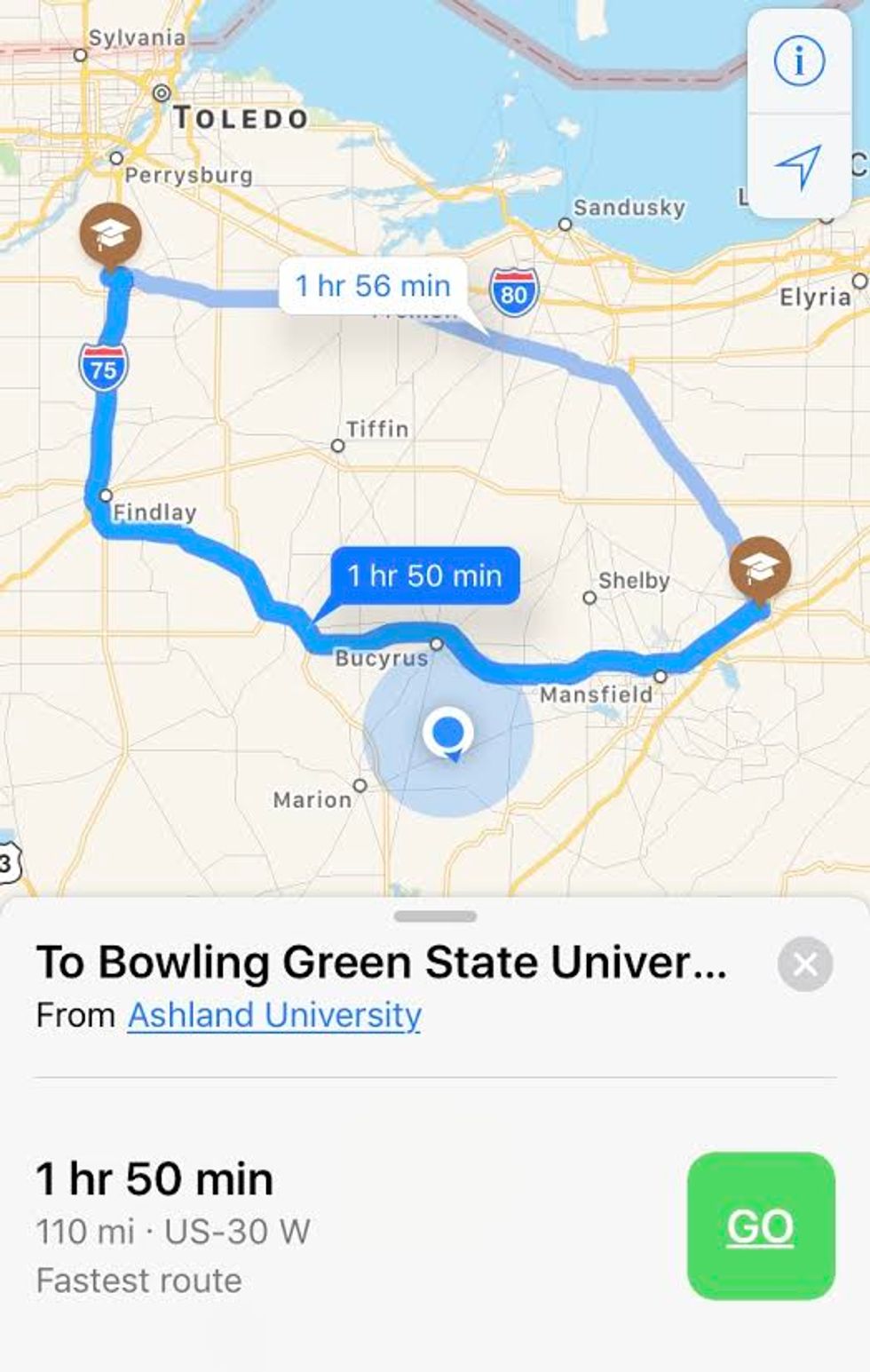Start navigation with the GO button

pyautogui.click(x=761, y=1225)
